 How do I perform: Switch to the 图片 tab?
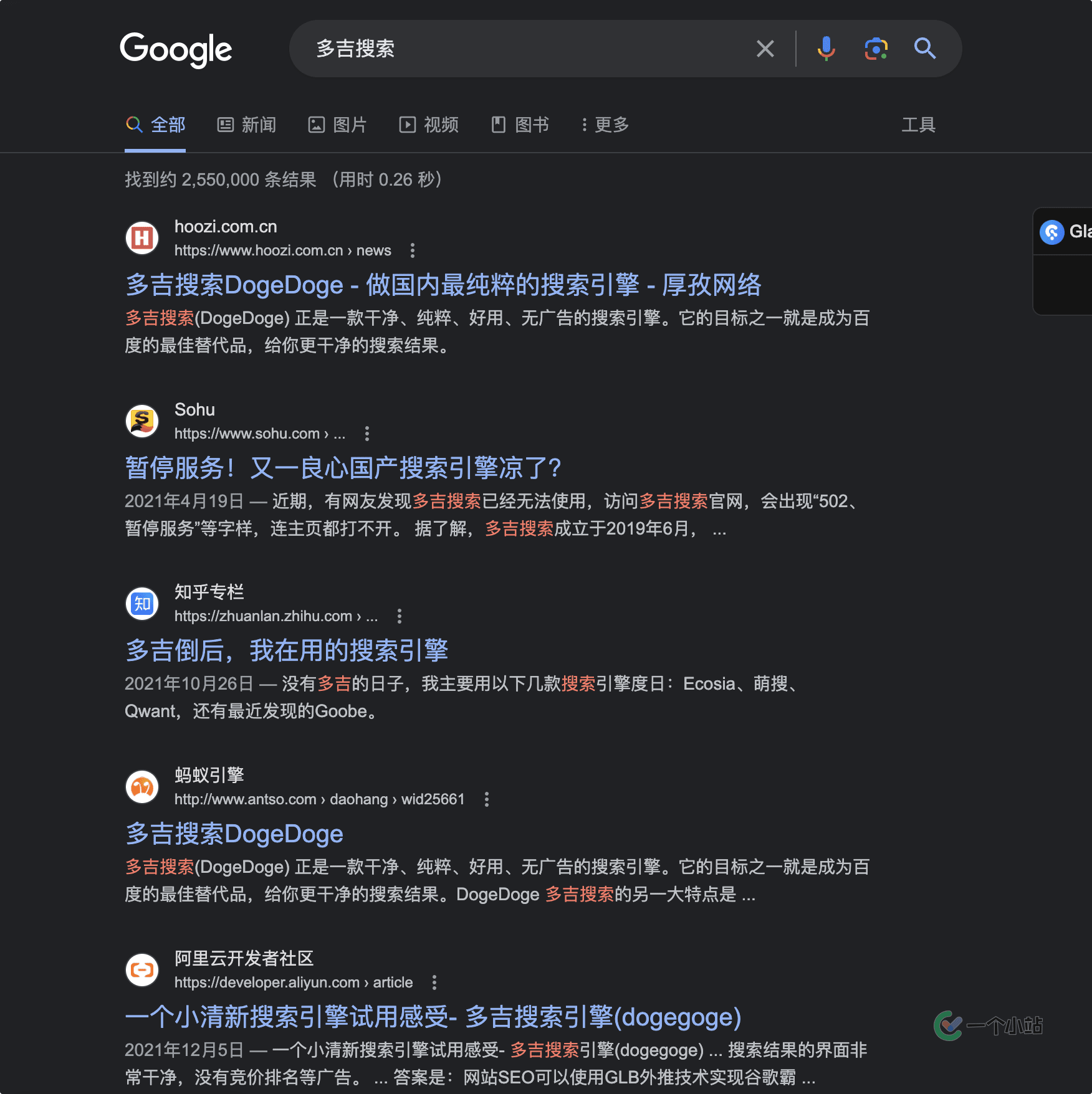click(x=338, y=125)
